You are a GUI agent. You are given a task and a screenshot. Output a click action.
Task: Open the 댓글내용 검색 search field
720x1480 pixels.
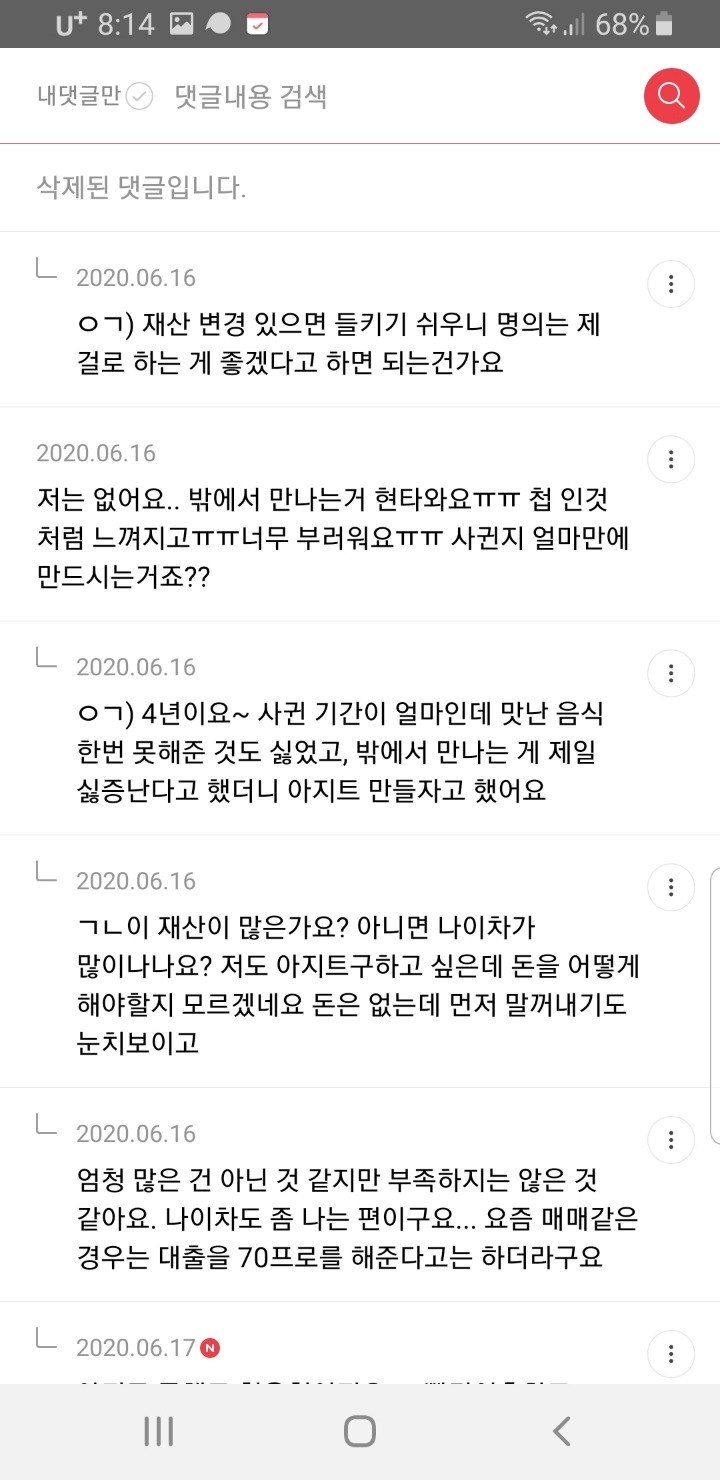click(x=251, y=97)
